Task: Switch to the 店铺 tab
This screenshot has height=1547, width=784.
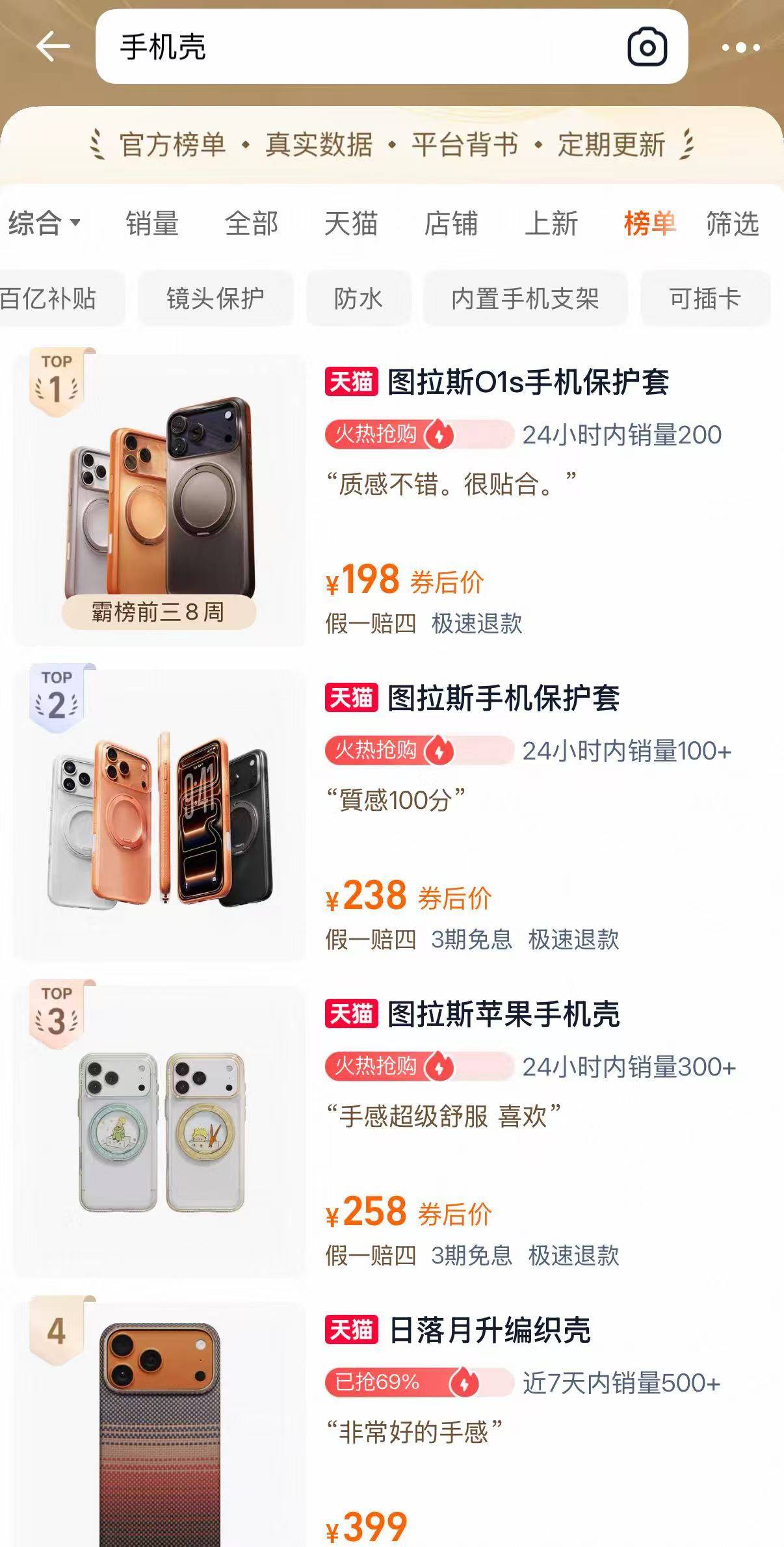Action: point(451,224)
